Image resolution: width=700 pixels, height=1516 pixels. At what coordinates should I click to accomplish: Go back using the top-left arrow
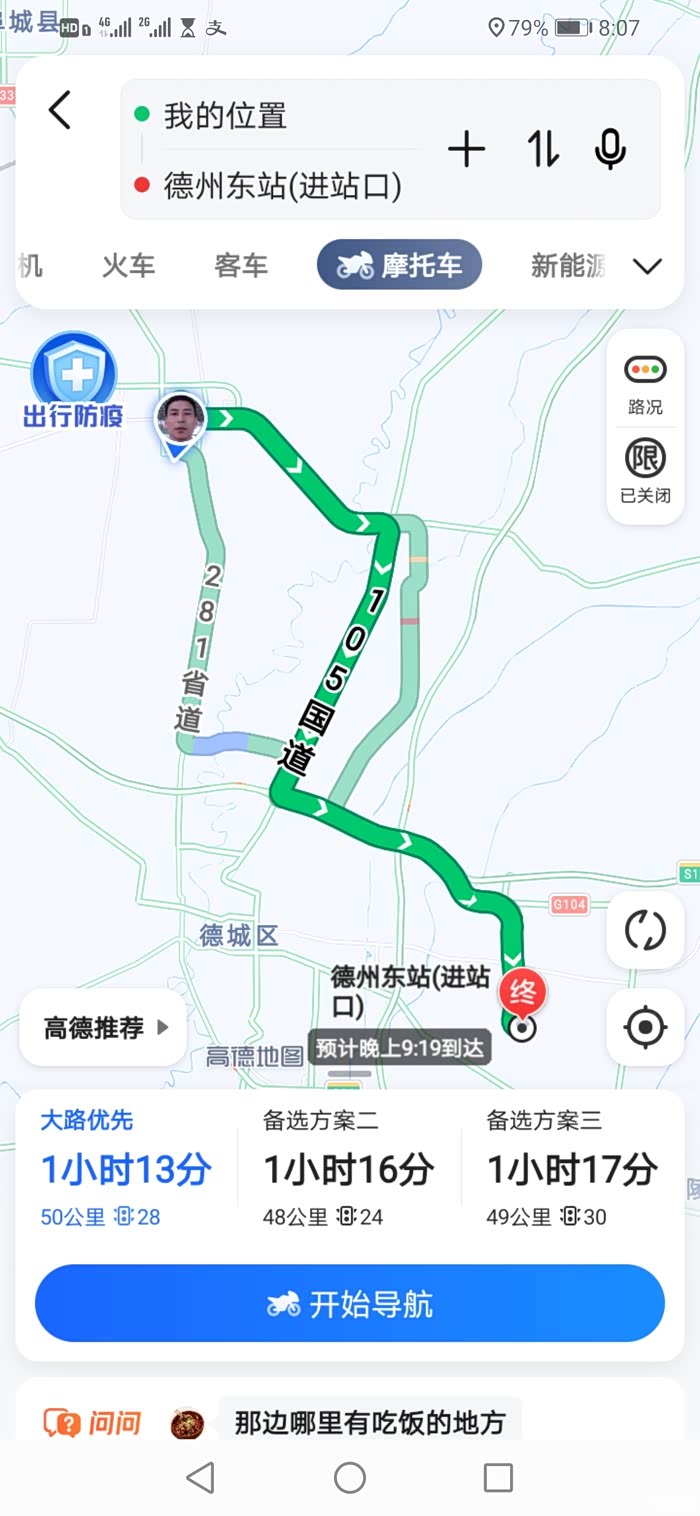point(60,110)
